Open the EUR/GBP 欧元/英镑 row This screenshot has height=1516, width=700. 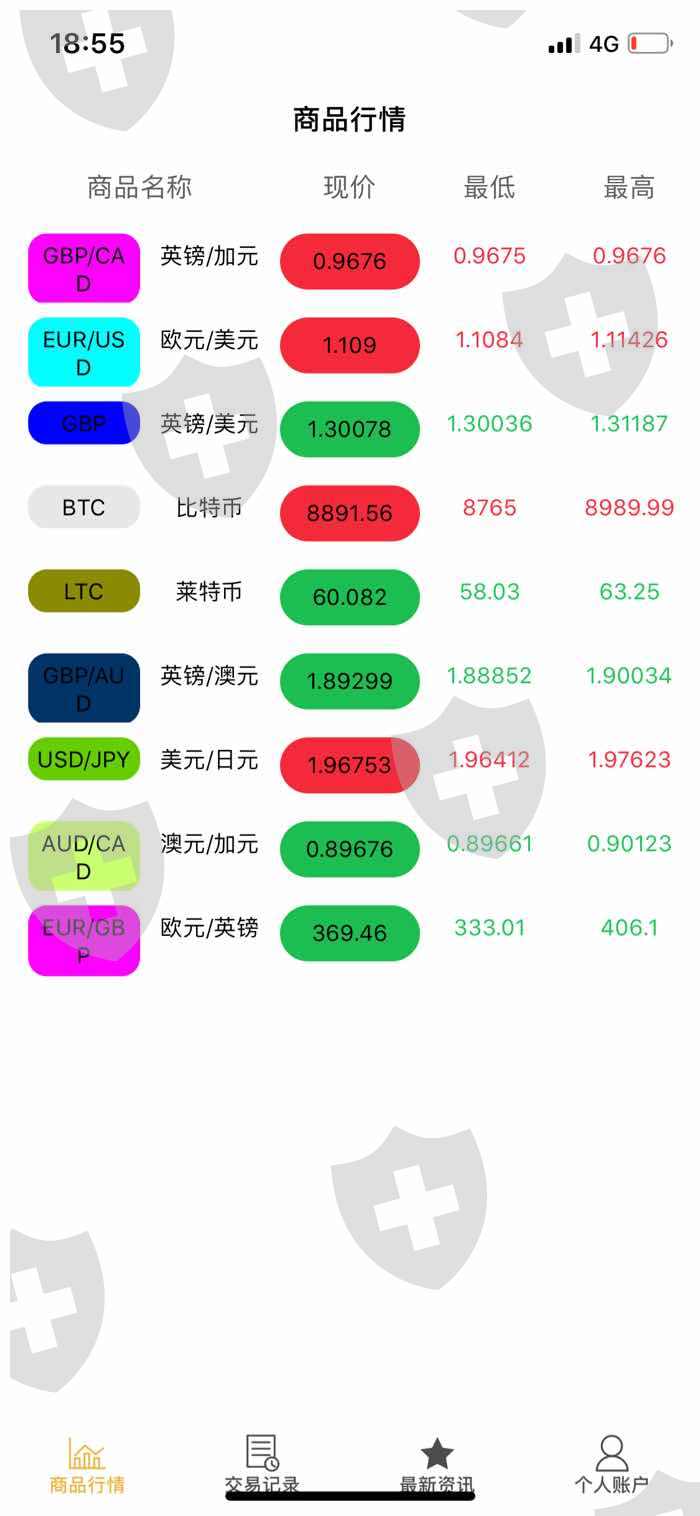point(209,929)
